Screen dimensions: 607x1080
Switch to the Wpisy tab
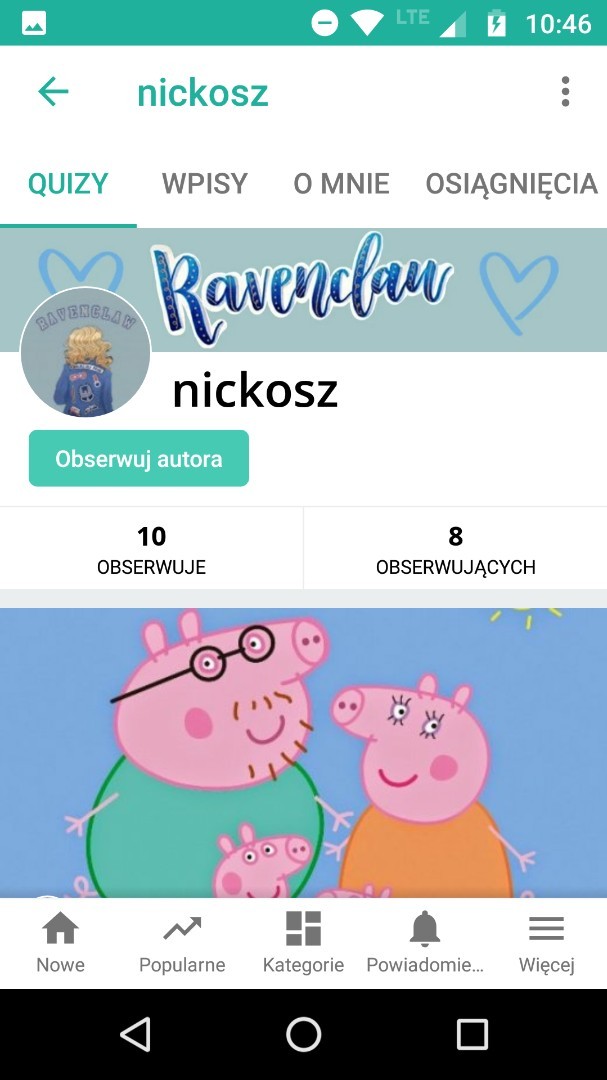(205, 184)
